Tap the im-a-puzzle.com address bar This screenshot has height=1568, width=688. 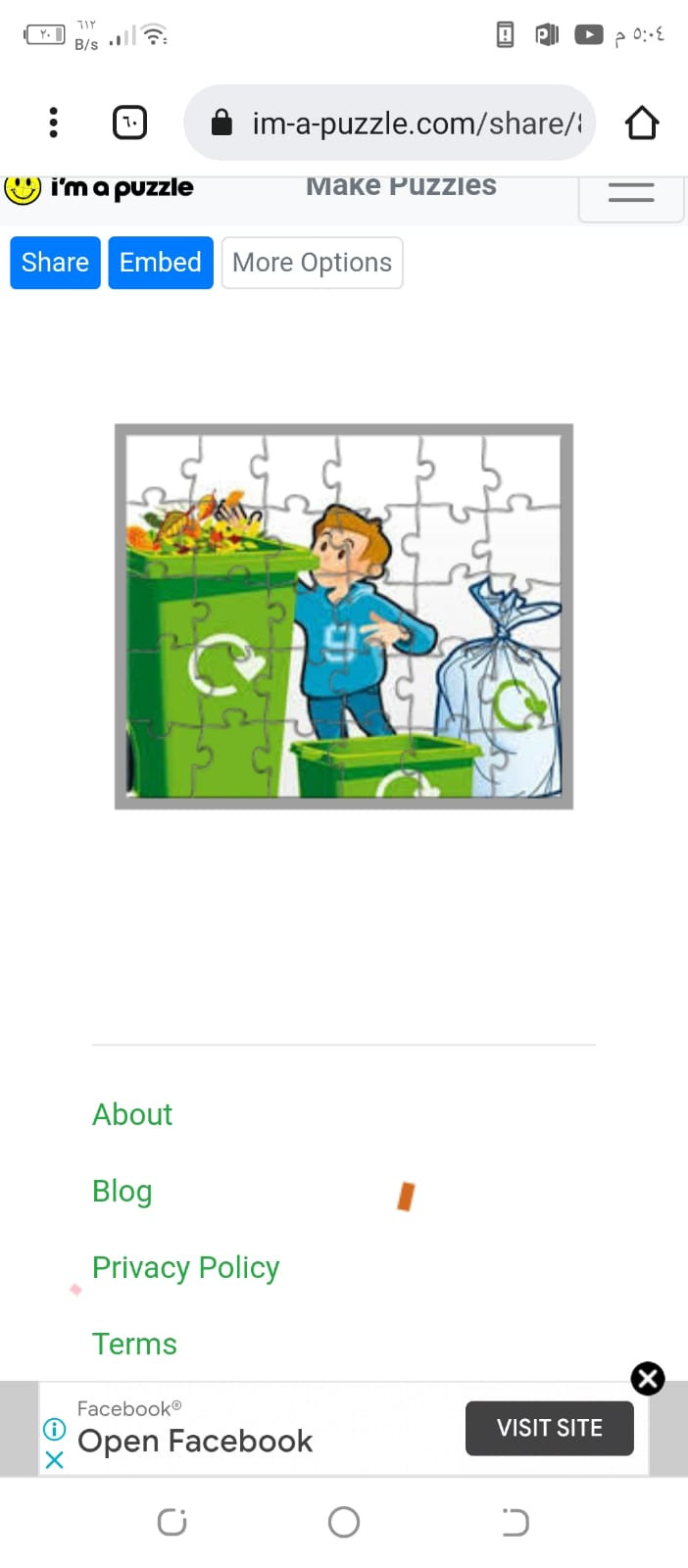tap(389, 122)
